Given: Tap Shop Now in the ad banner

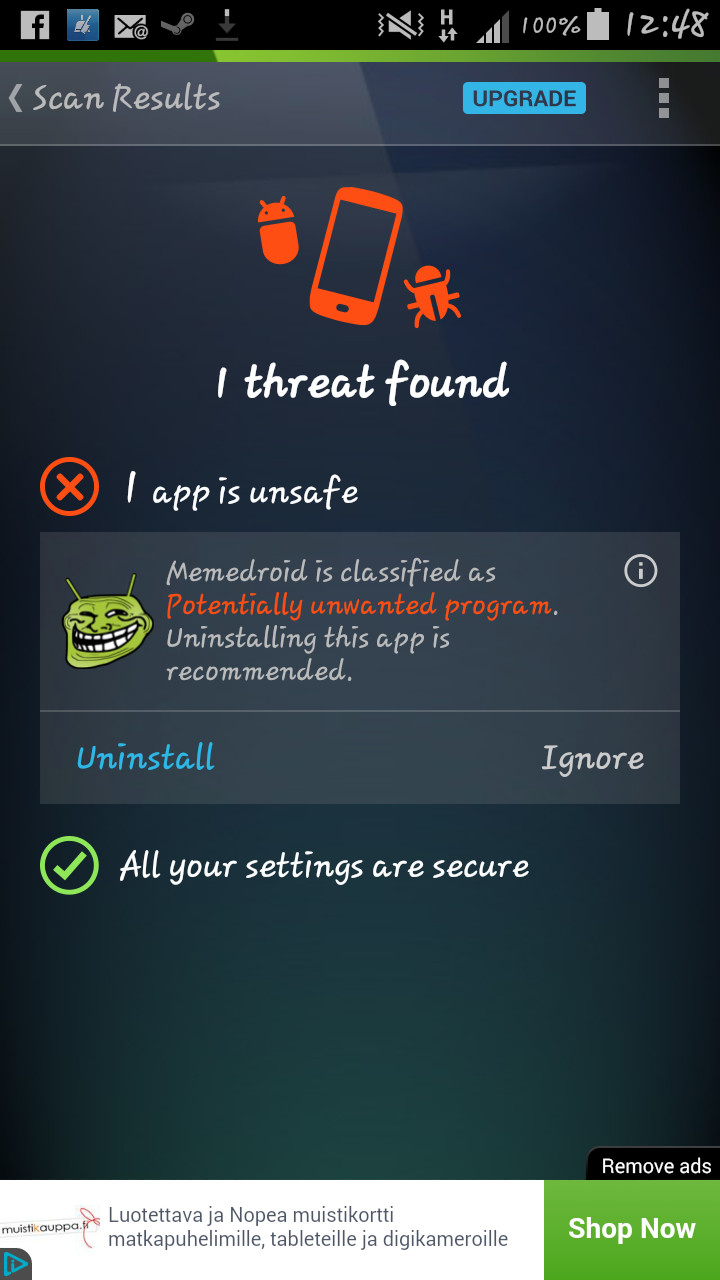Looking at the screenshot, I should click(631, 1229).
